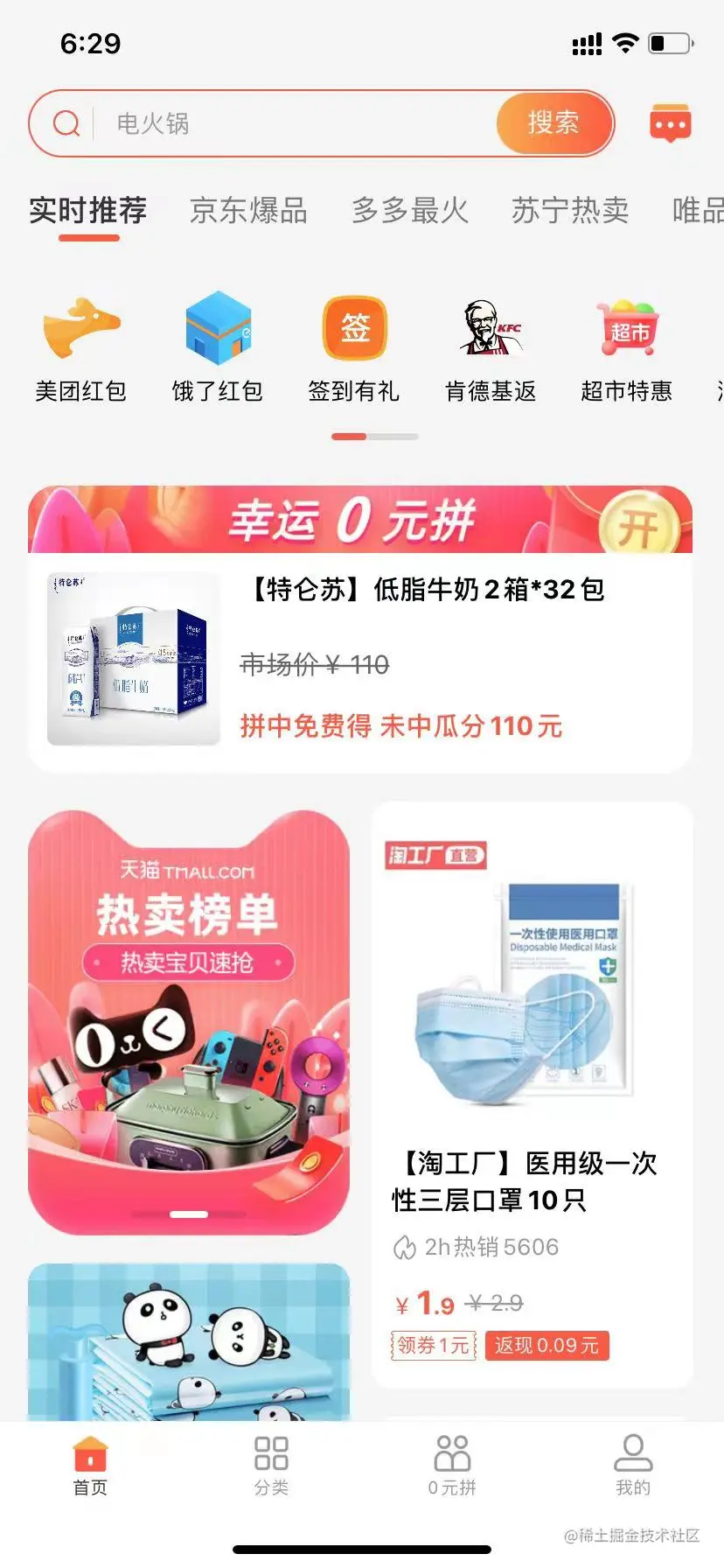Open the 幸运0元拼 banner
This screenshot has height=1568, width=724.
pyautogui.click(x=359, y=521)
